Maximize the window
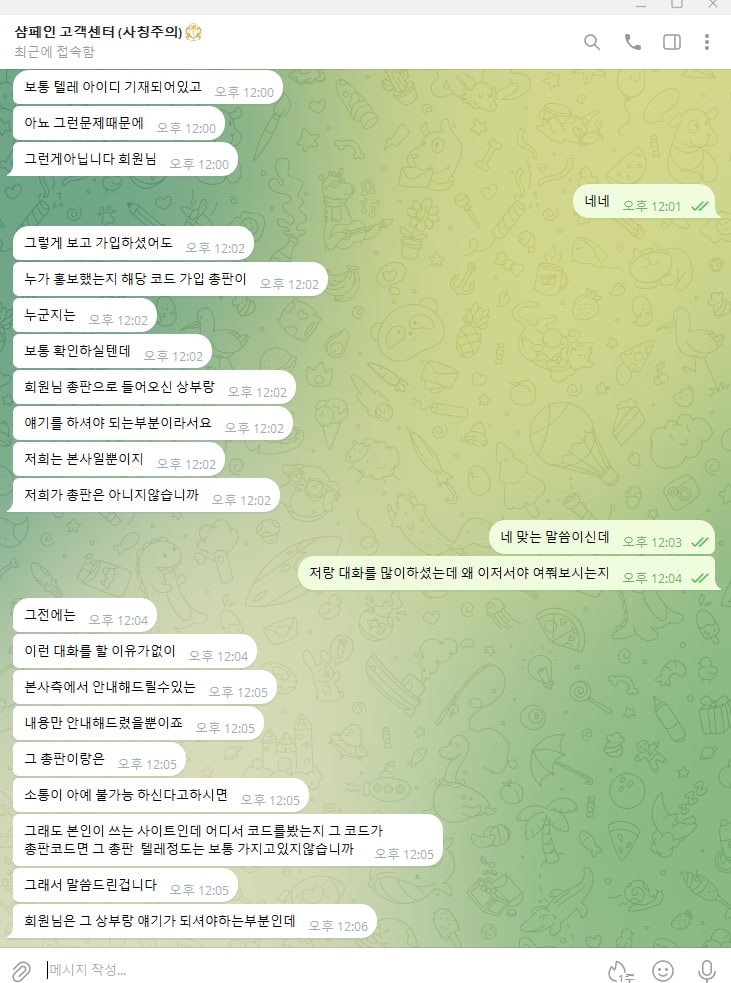The image size is (731, 983). point(677,5)
